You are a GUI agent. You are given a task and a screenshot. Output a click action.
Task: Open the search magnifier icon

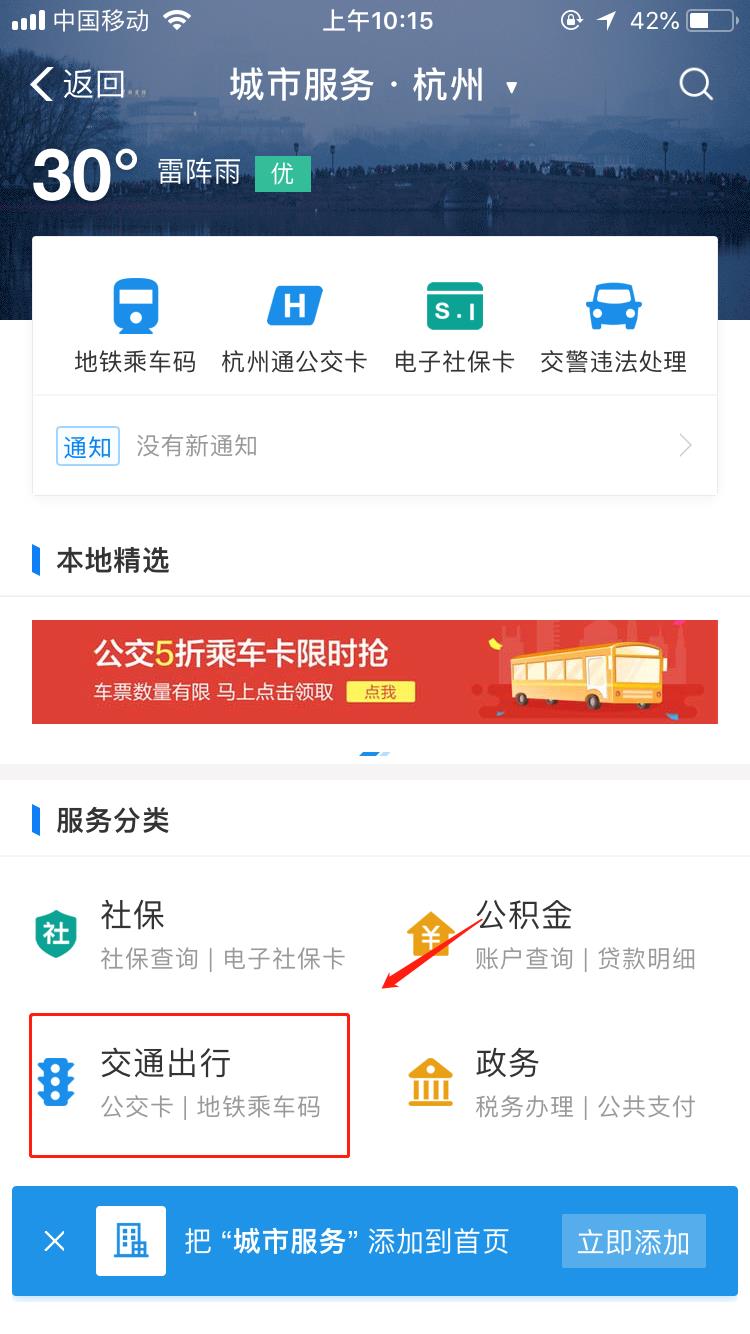[x=696, y=85]
